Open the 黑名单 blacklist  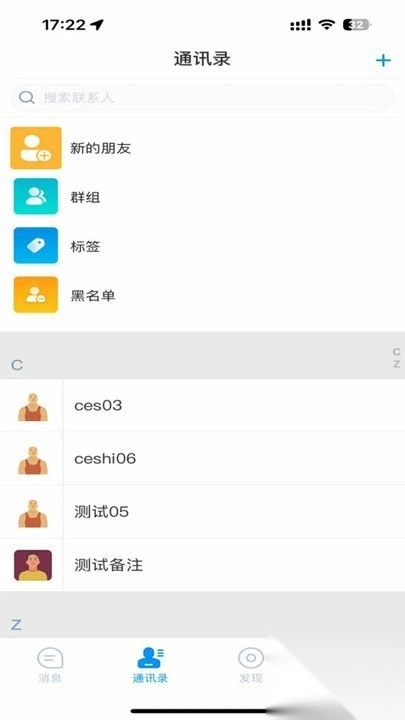click(202, 295)
